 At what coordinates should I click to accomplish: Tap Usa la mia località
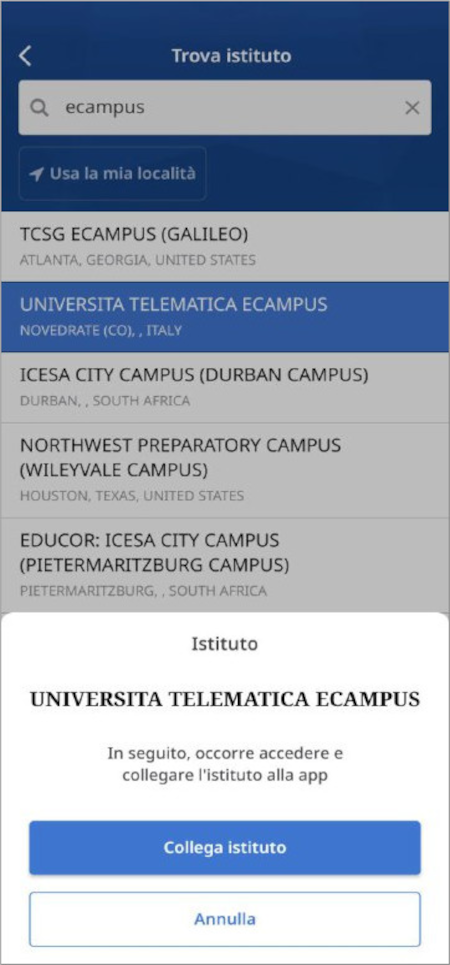113,174
